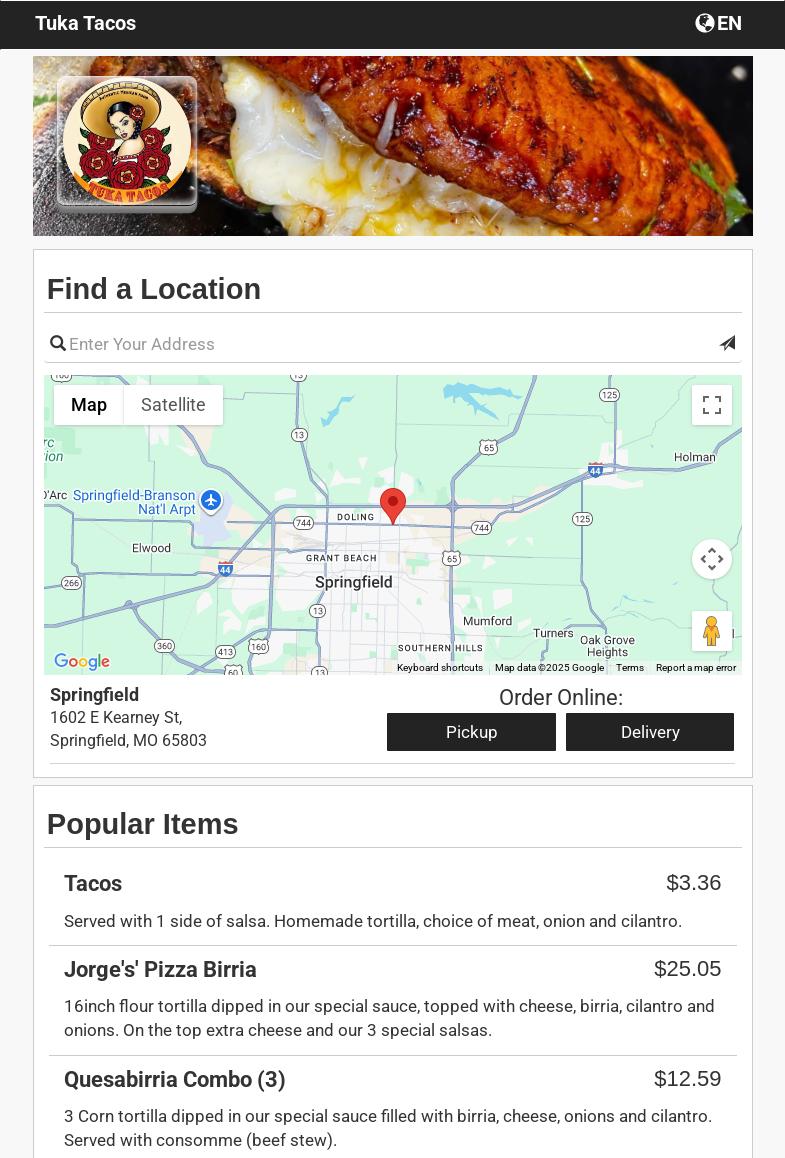Open map camera controls
Image resolution: width=785 pixels, height=1158 pixels.
coord(712,559)
